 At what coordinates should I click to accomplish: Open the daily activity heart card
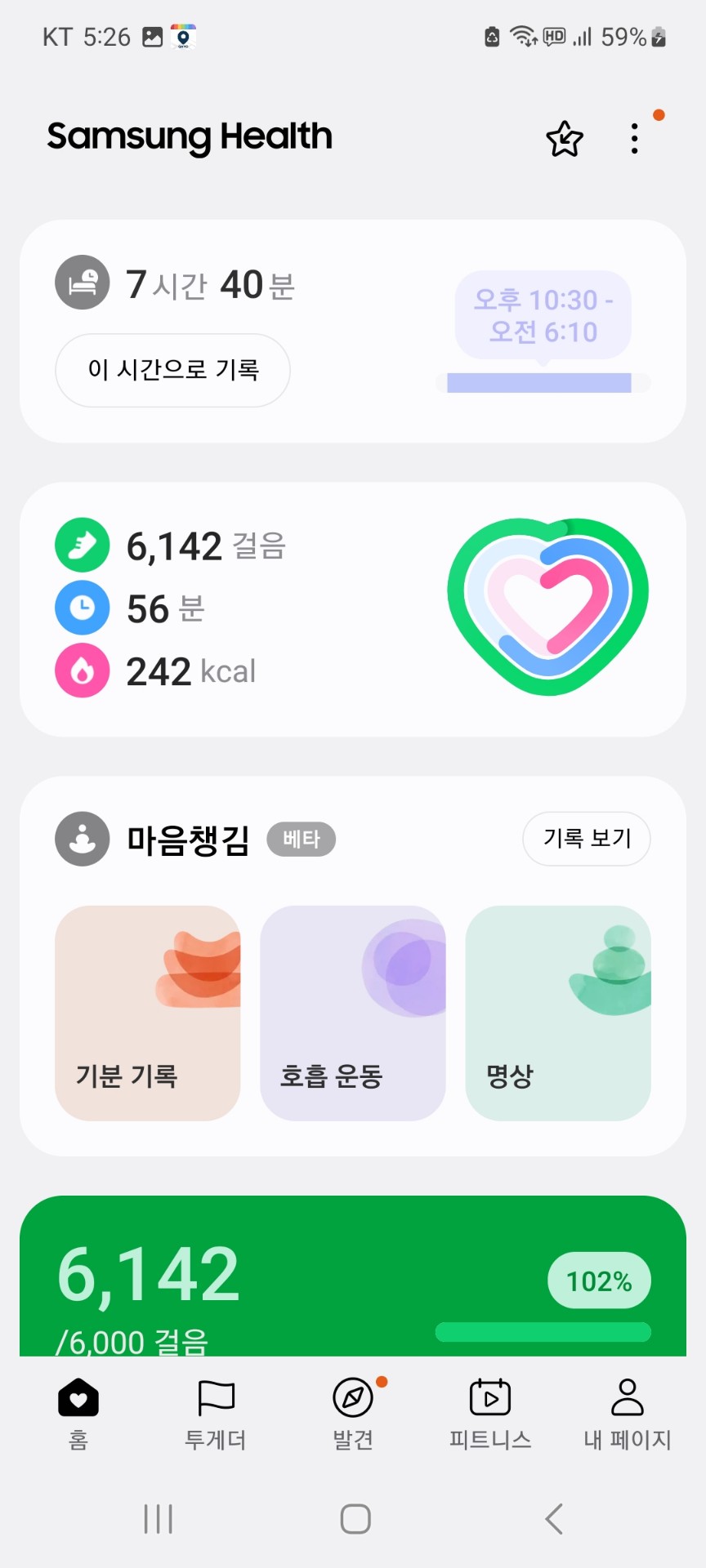(353, 609)
